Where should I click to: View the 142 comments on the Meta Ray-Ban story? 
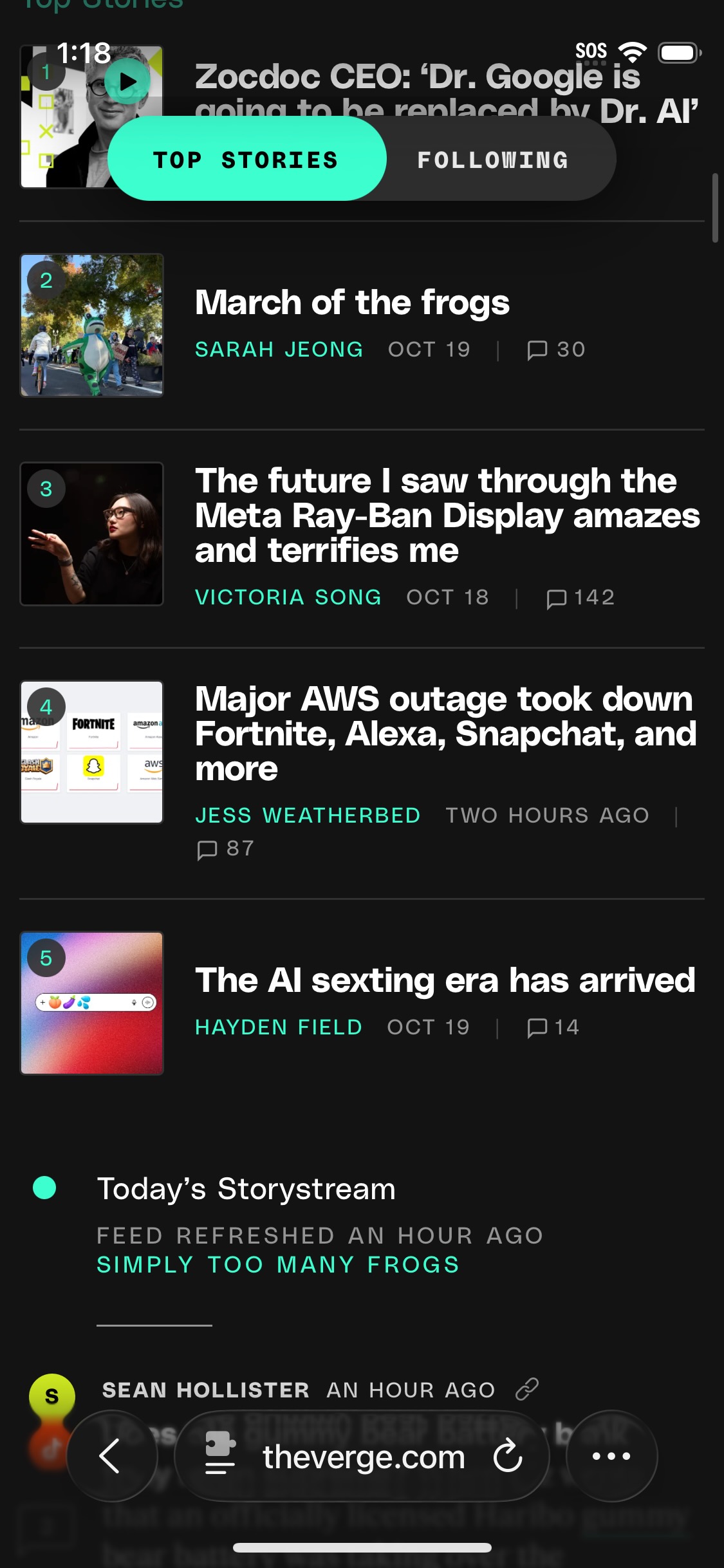tap(580, 597)
